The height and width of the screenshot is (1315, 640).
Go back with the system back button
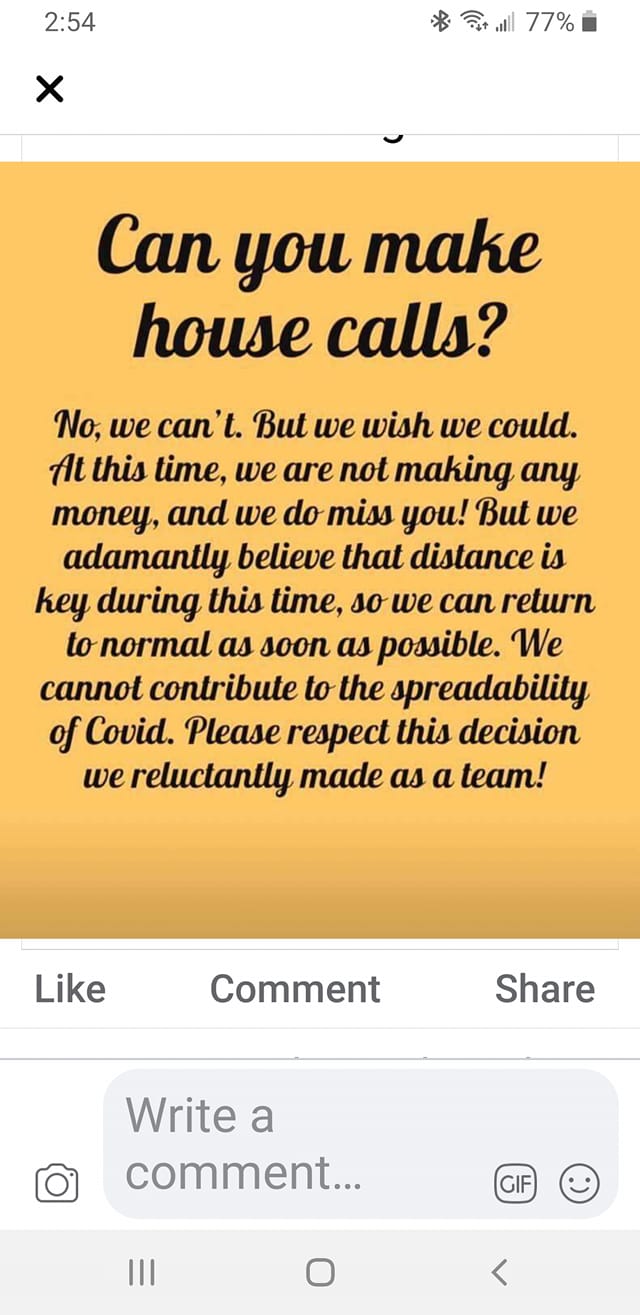click(500, 1272)
